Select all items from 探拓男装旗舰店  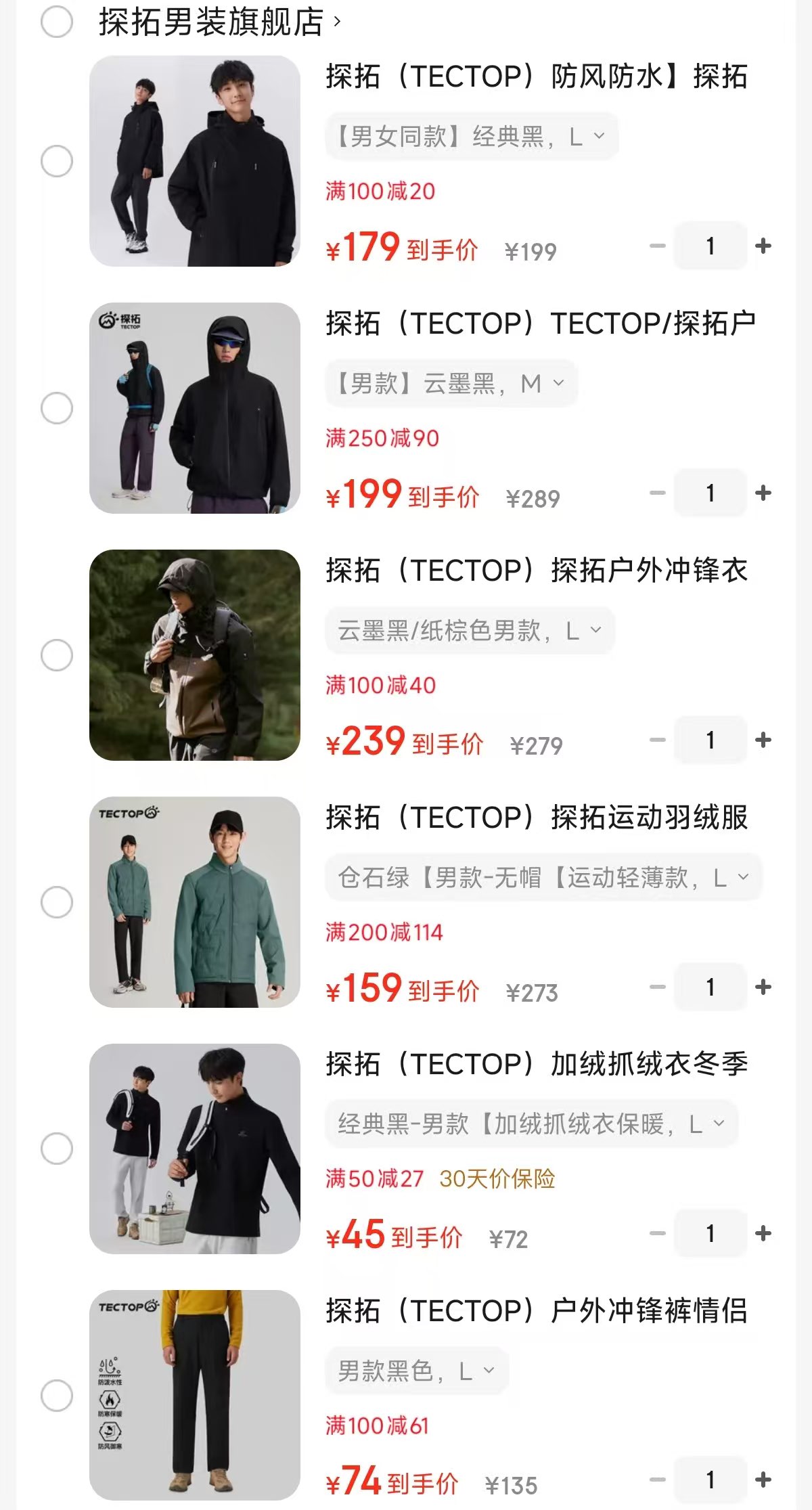coord(57,22)
